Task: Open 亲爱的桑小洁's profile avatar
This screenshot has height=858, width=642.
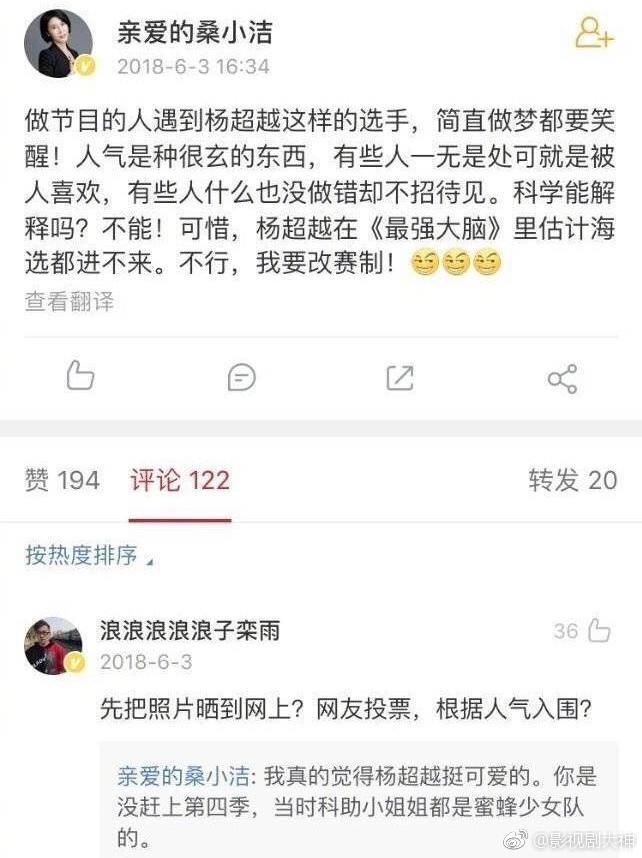Action: (x=59, y=44)
